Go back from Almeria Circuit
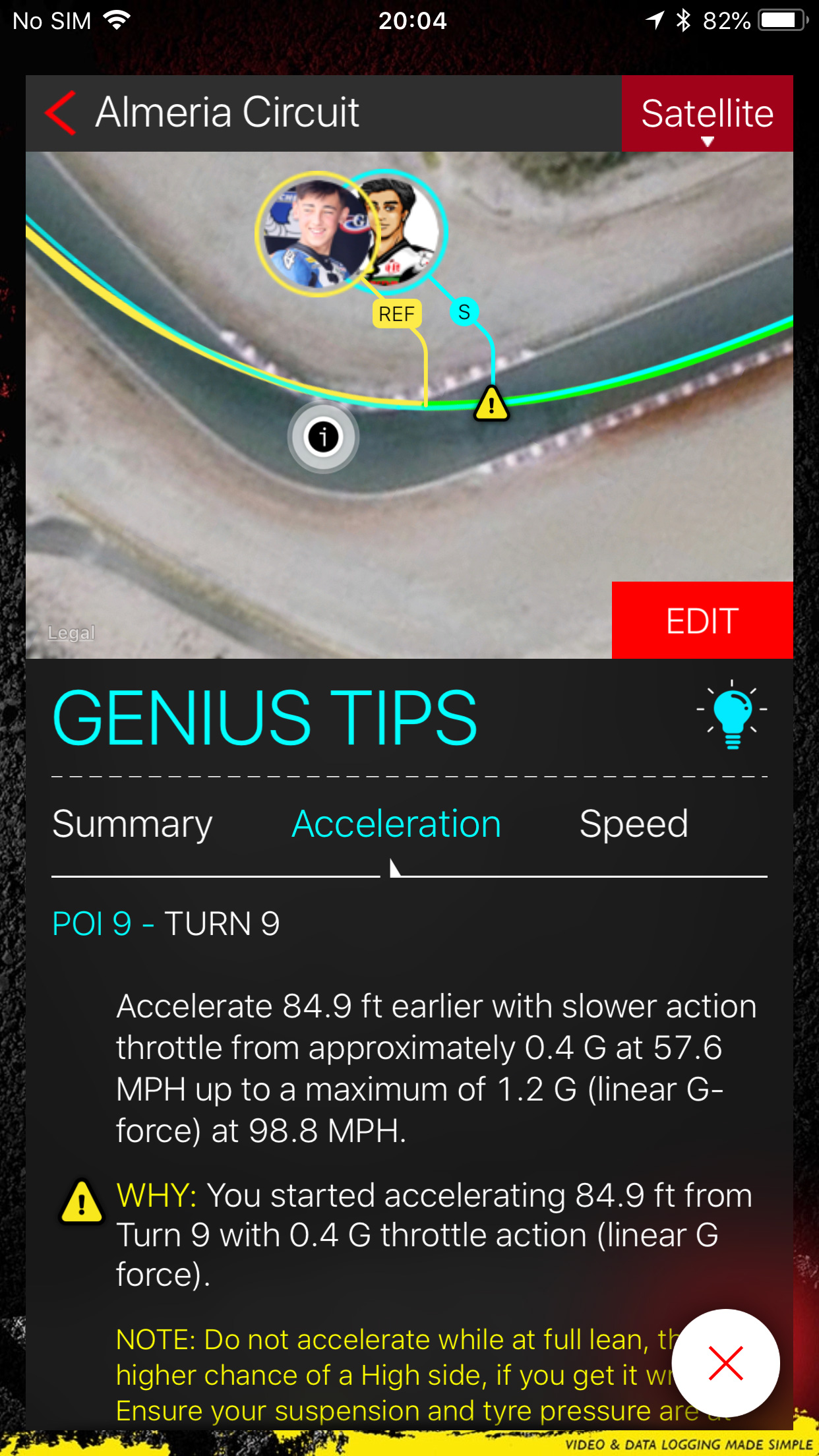This screenshot has height=1456, width=819. coord(61,113)
